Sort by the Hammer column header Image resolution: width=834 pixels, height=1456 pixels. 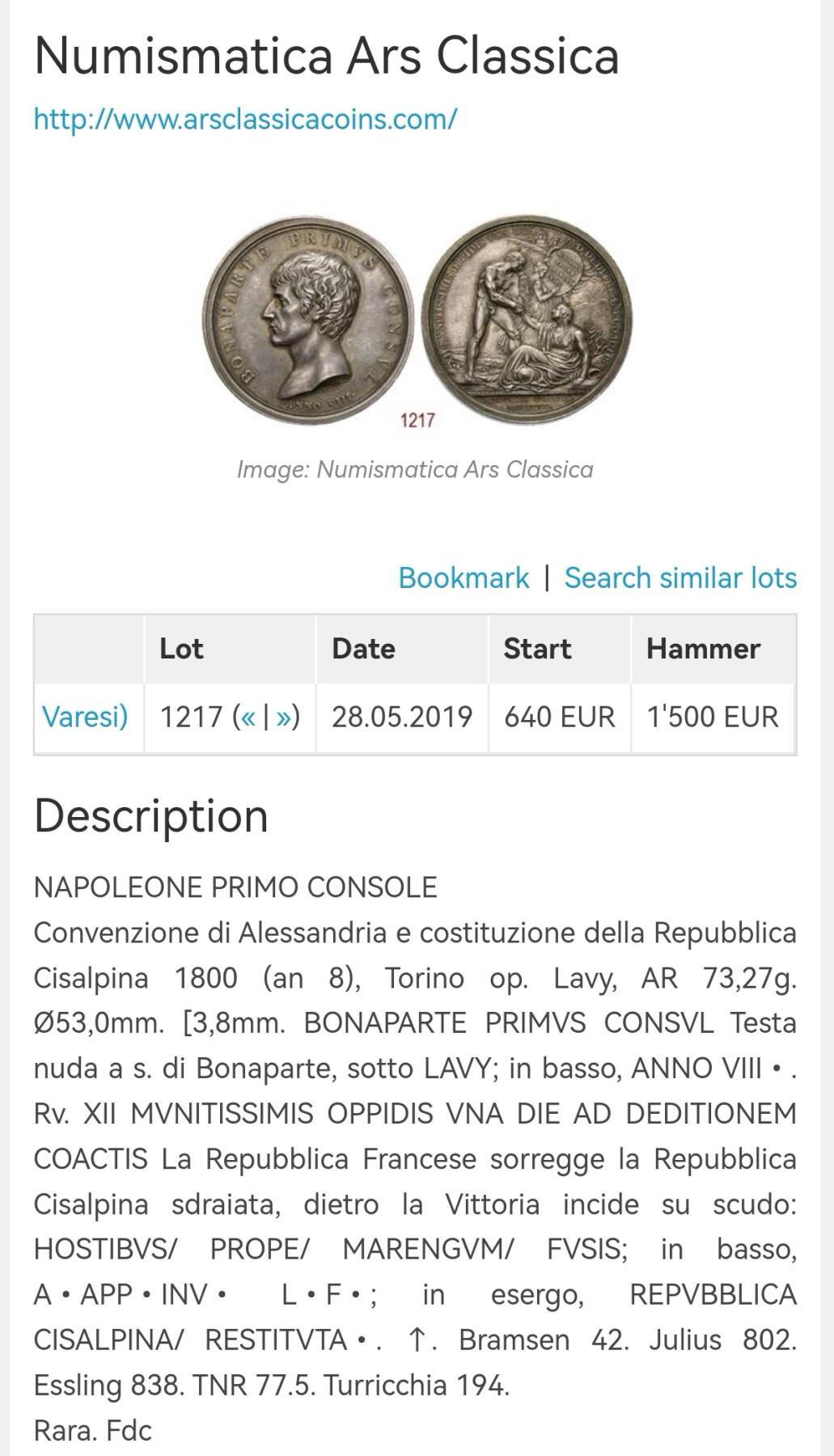click(x=702, y=648)
